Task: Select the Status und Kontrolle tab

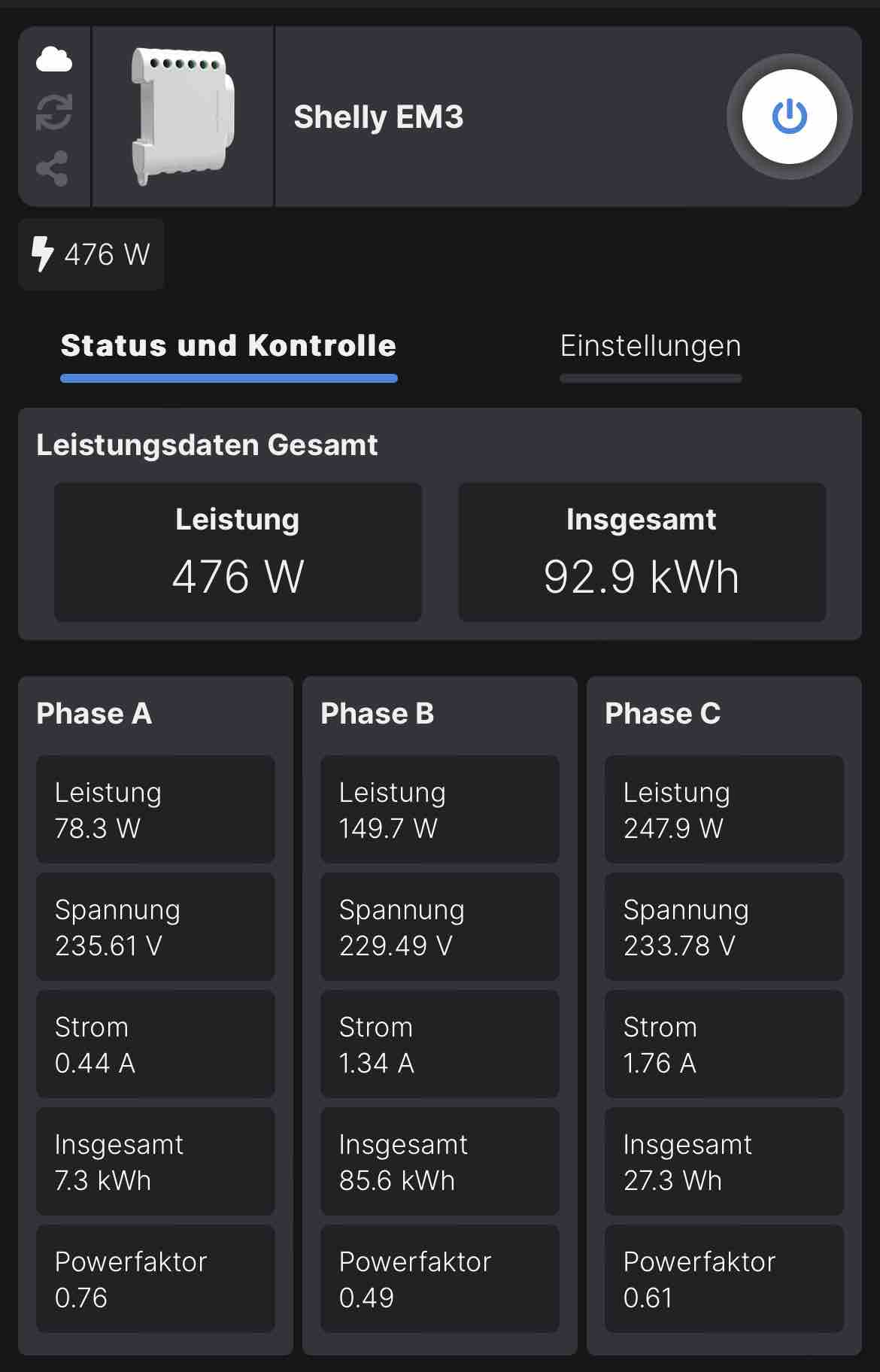Action: [229, 347]
